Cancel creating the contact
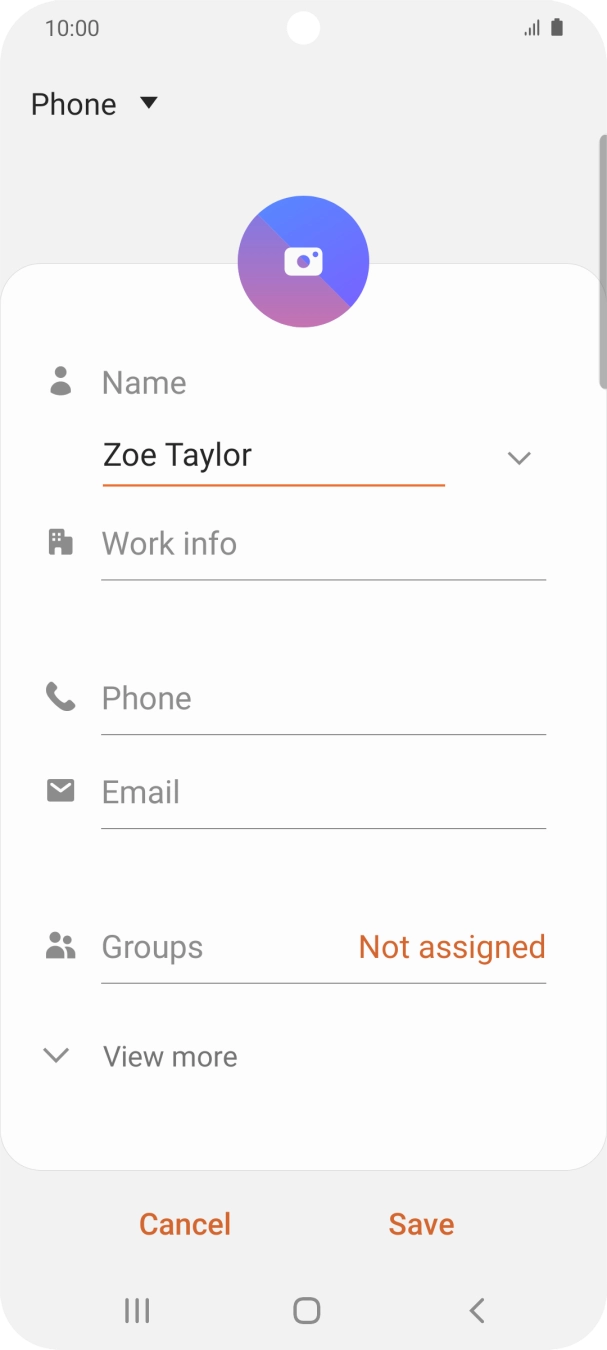This screenshot has height=1350, width=607. click(x=185, y=1224)
